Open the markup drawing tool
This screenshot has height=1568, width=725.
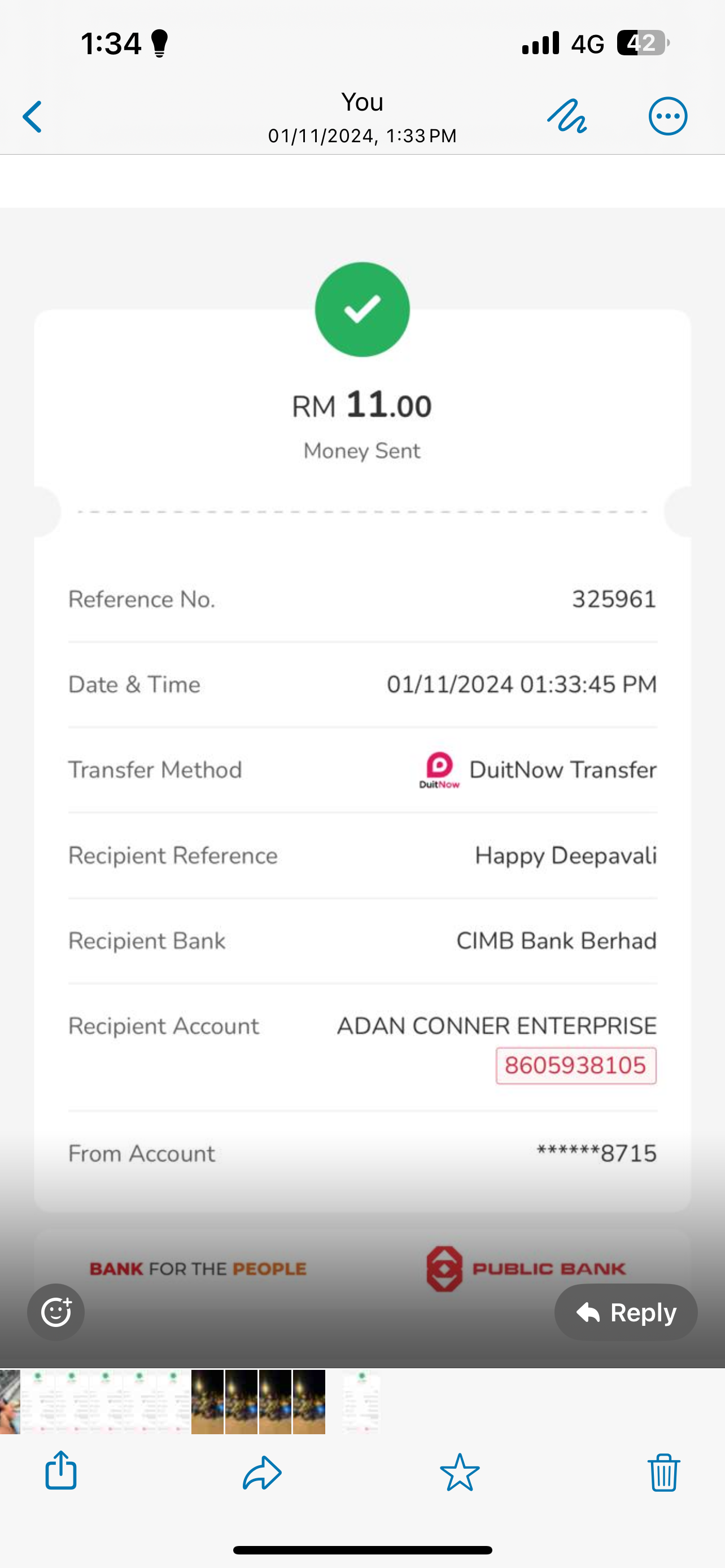[567, 116]
